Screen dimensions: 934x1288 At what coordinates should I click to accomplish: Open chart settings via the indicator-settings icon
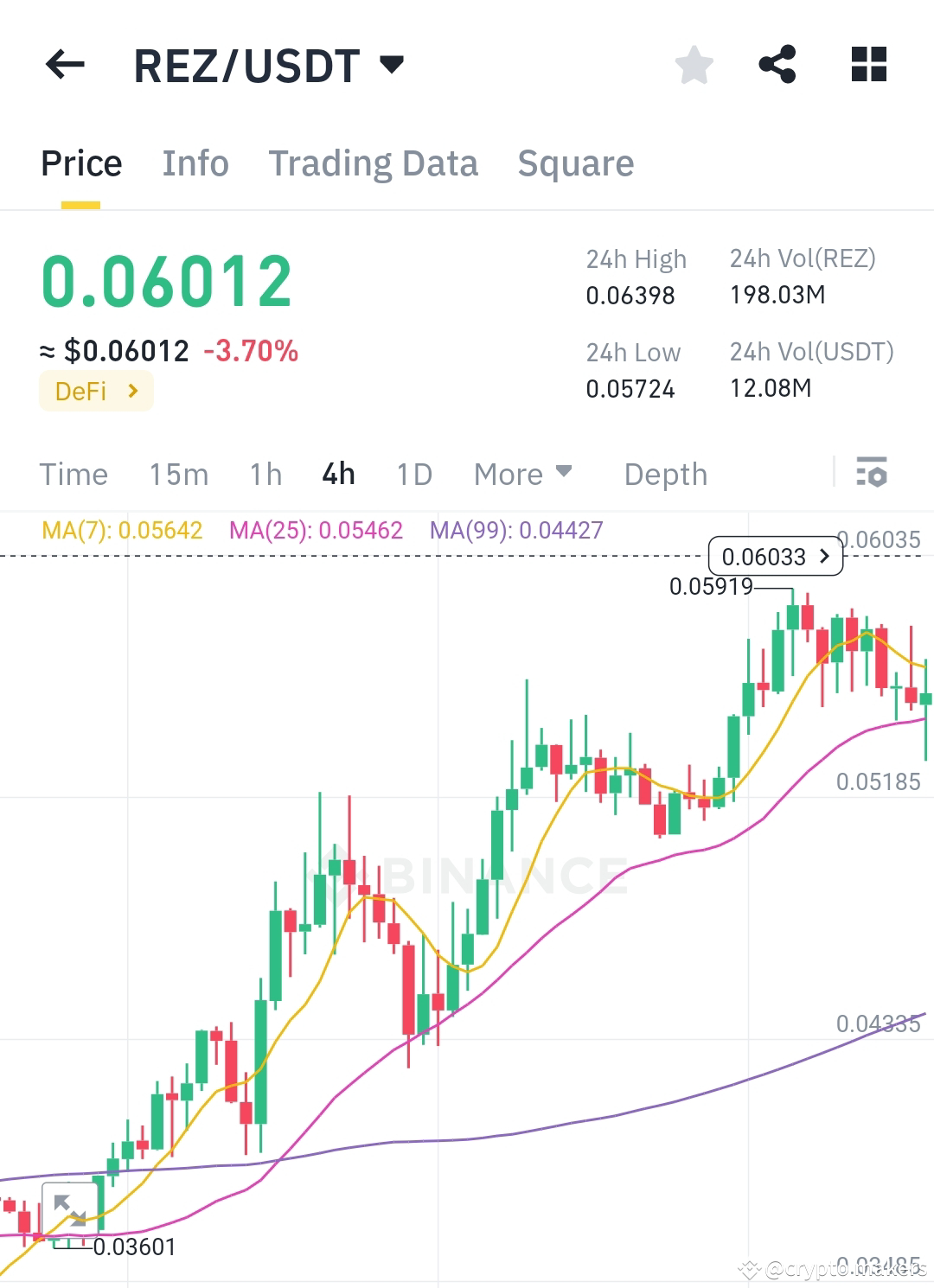click(x=873, y=474)
